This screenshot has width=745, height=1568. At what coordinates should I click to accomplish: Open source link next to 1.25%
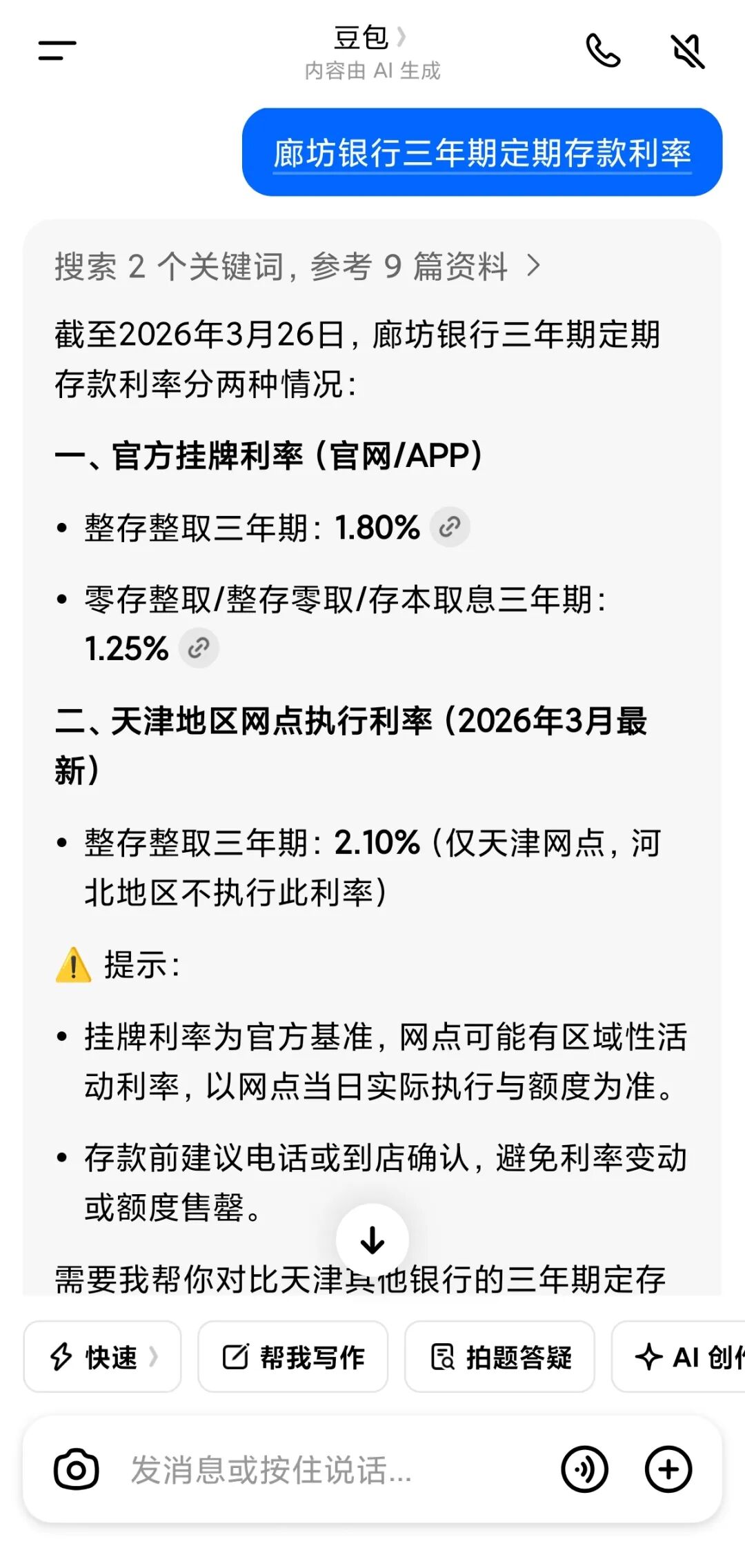coord(199,648)
